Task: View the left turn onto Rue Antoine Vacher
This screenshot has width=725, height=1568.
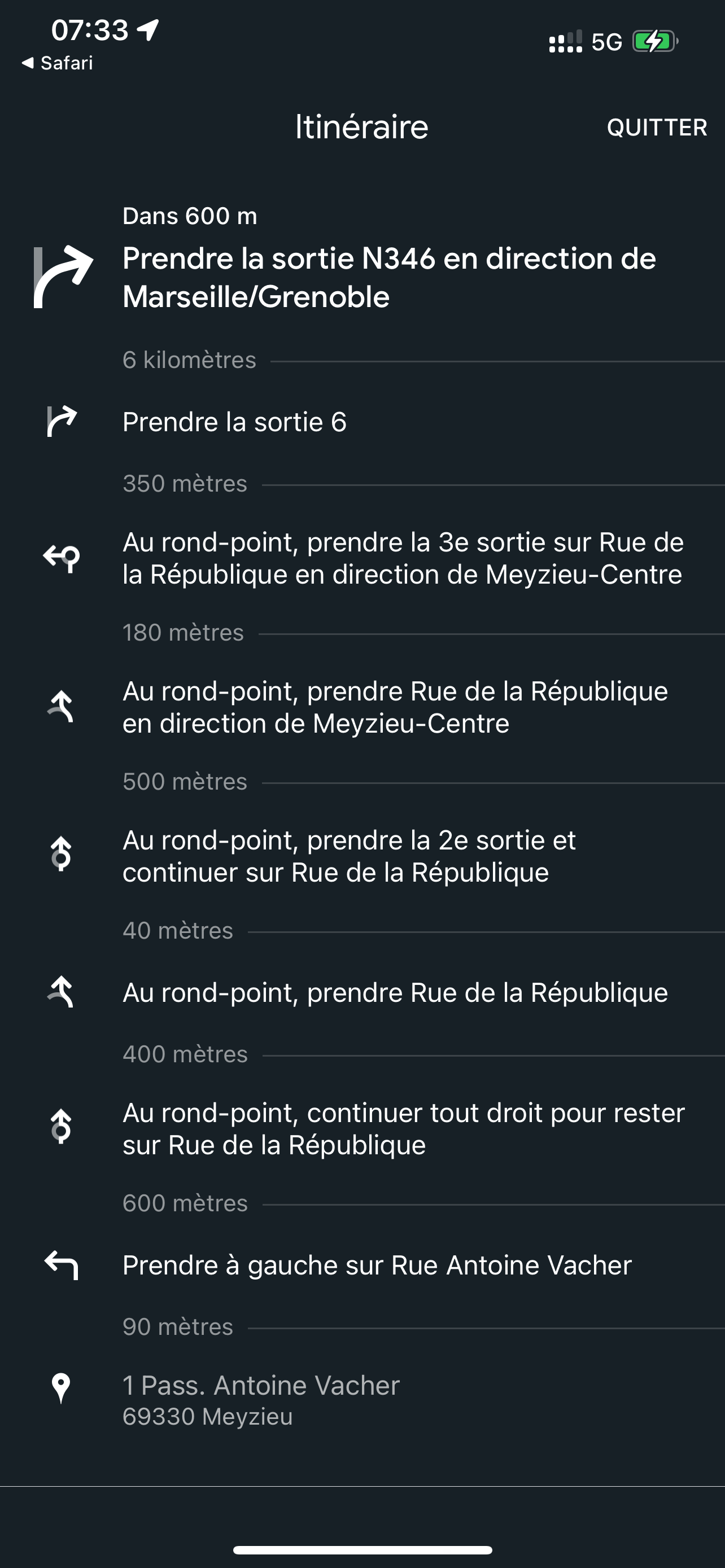Action: [x=362, y=1265]
